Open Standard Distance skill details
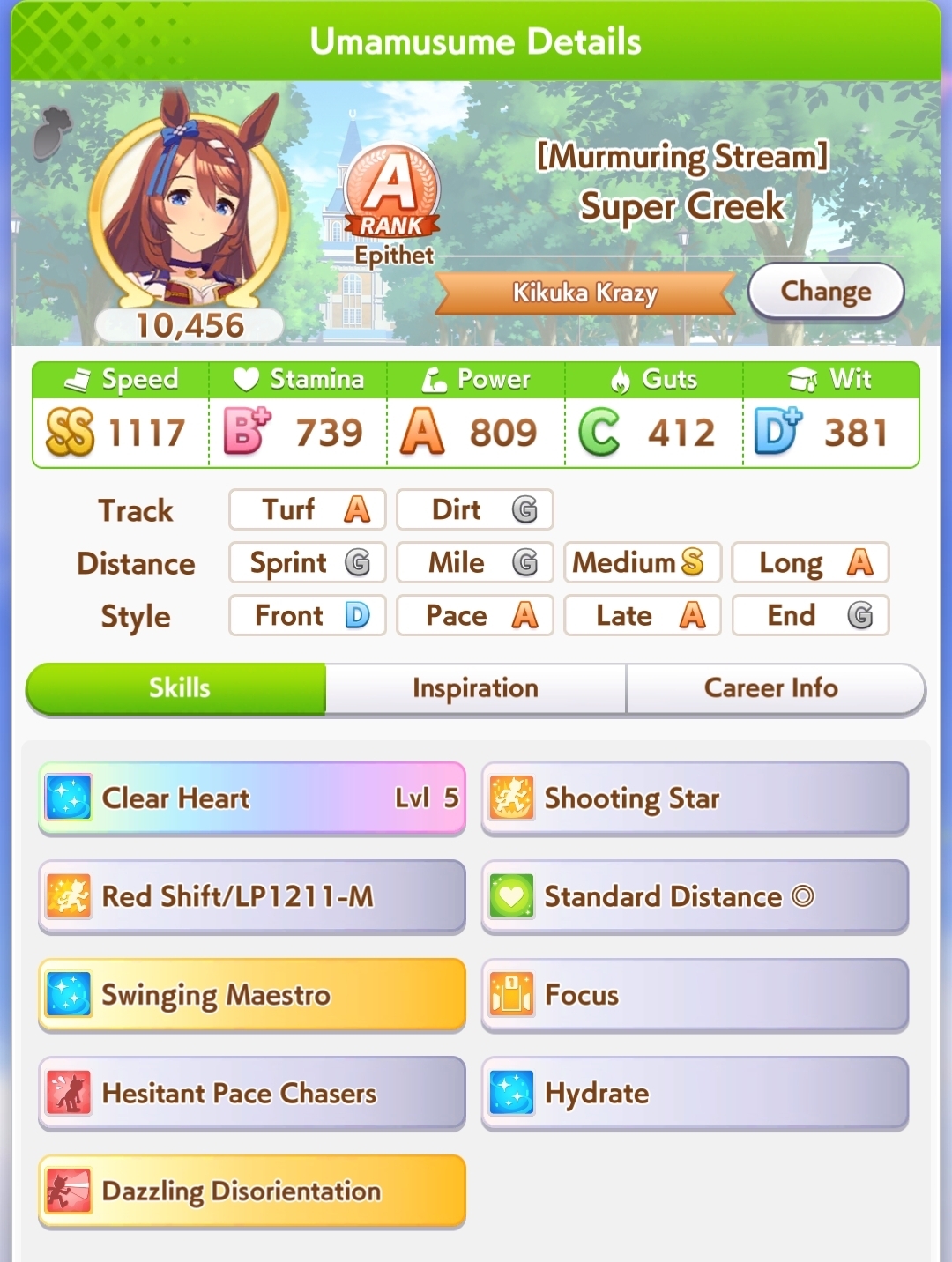952x1262 pixels. (x=695, y=896)
